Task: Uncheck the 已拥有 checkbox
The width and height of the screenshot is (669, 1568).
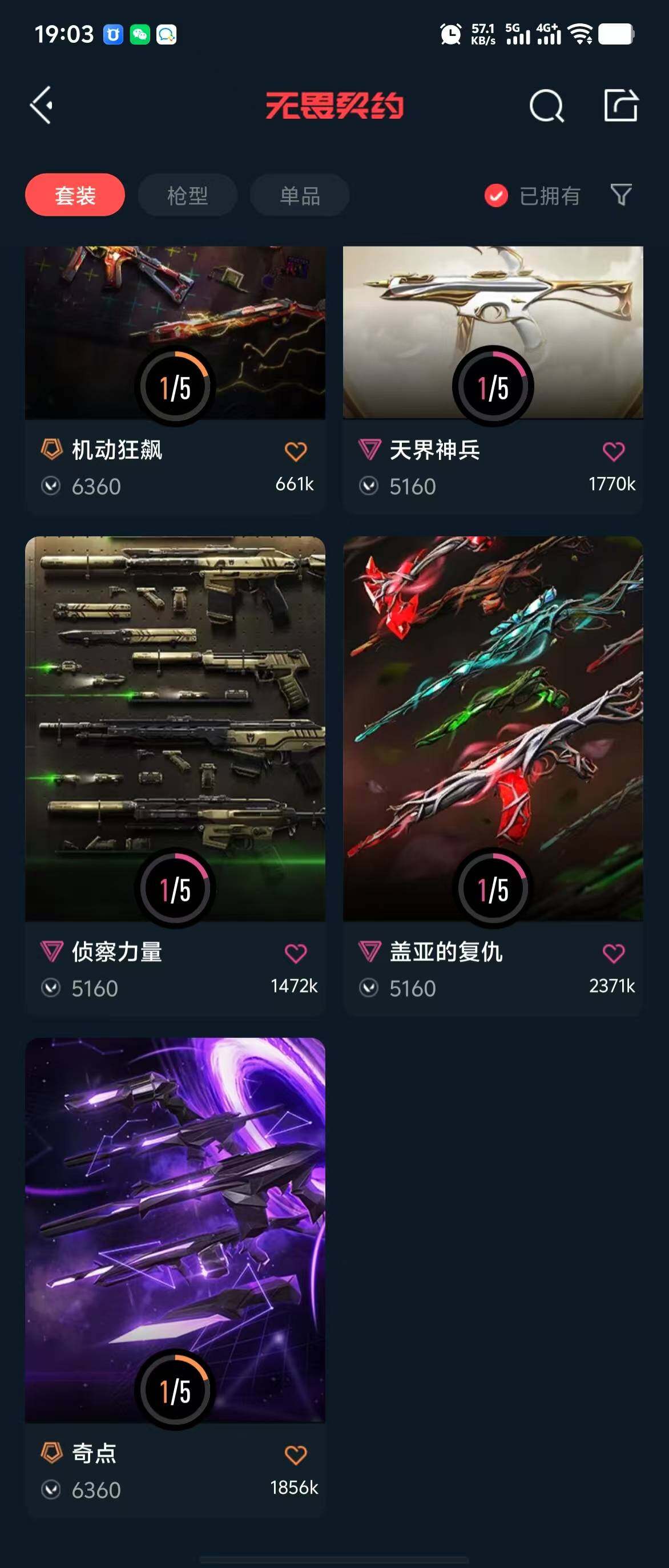Action: [496, 195]
